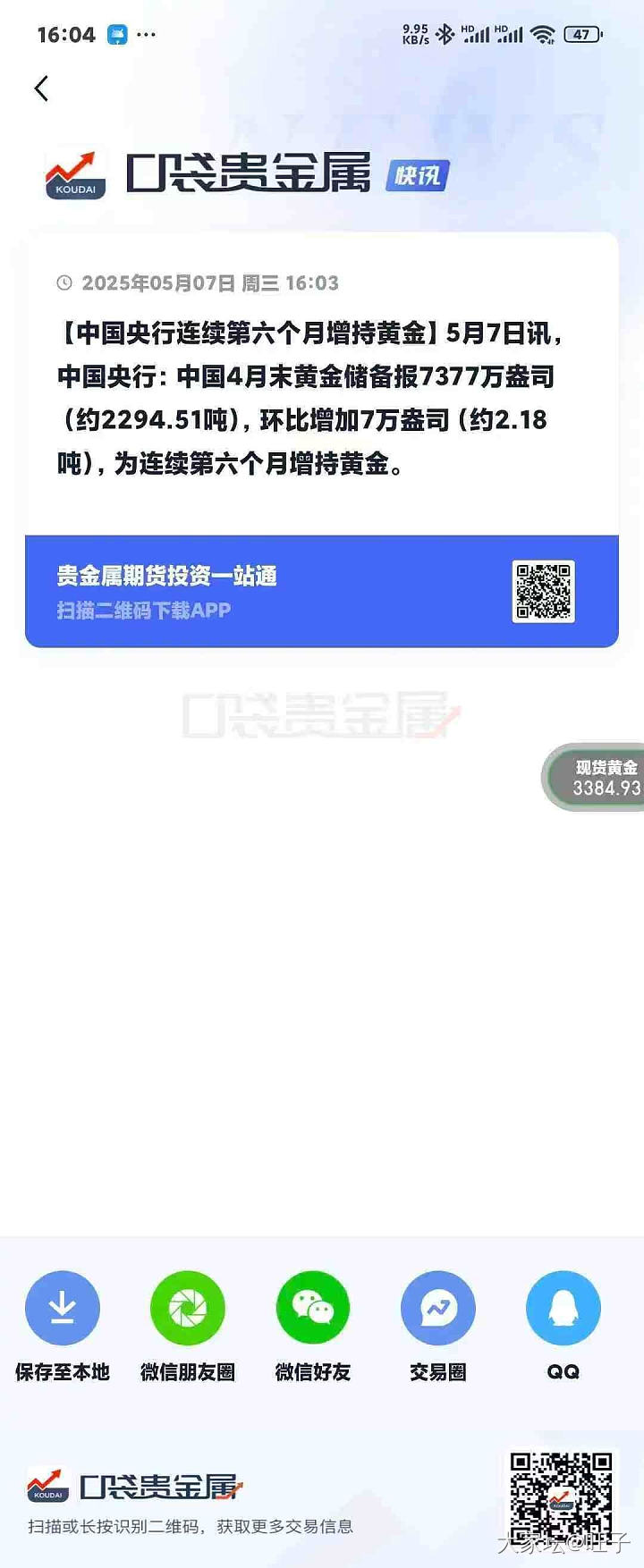Share to the 交易圈 trading circle

click(438, 1308)
